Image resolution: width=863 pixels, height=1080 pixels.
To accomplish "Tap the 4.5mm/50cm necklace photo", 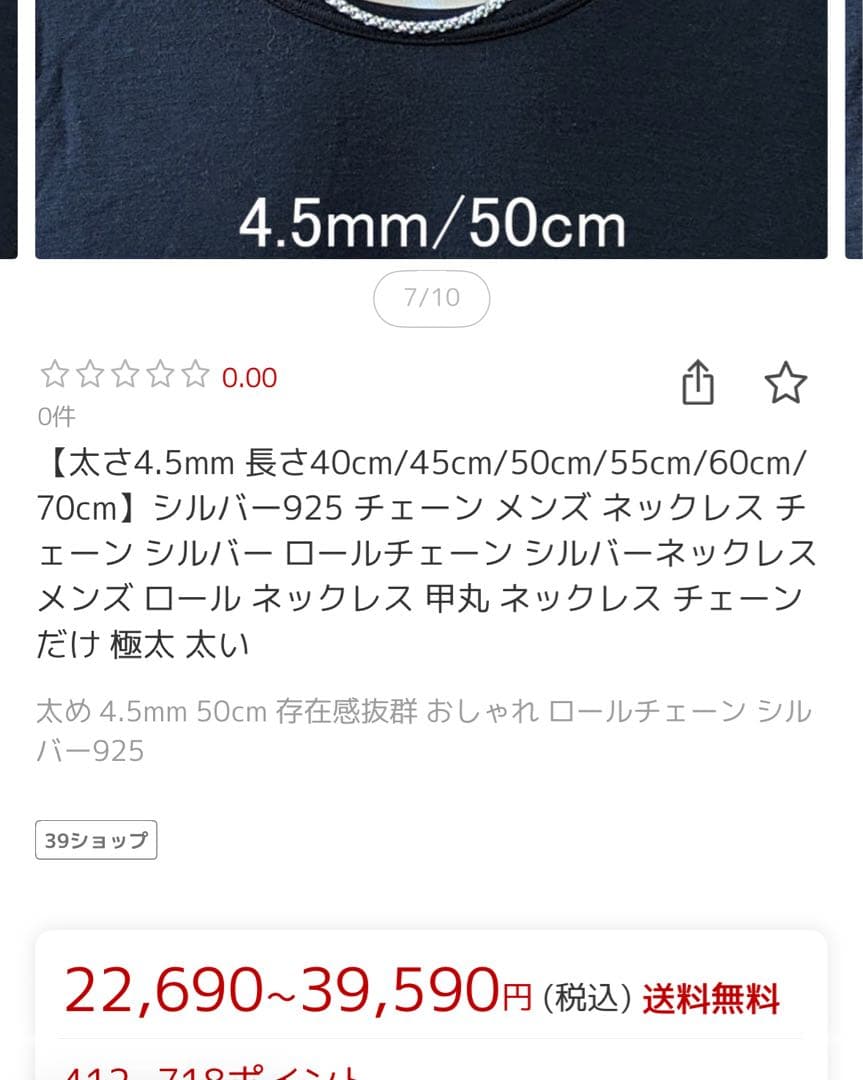I will coord(430,128).
